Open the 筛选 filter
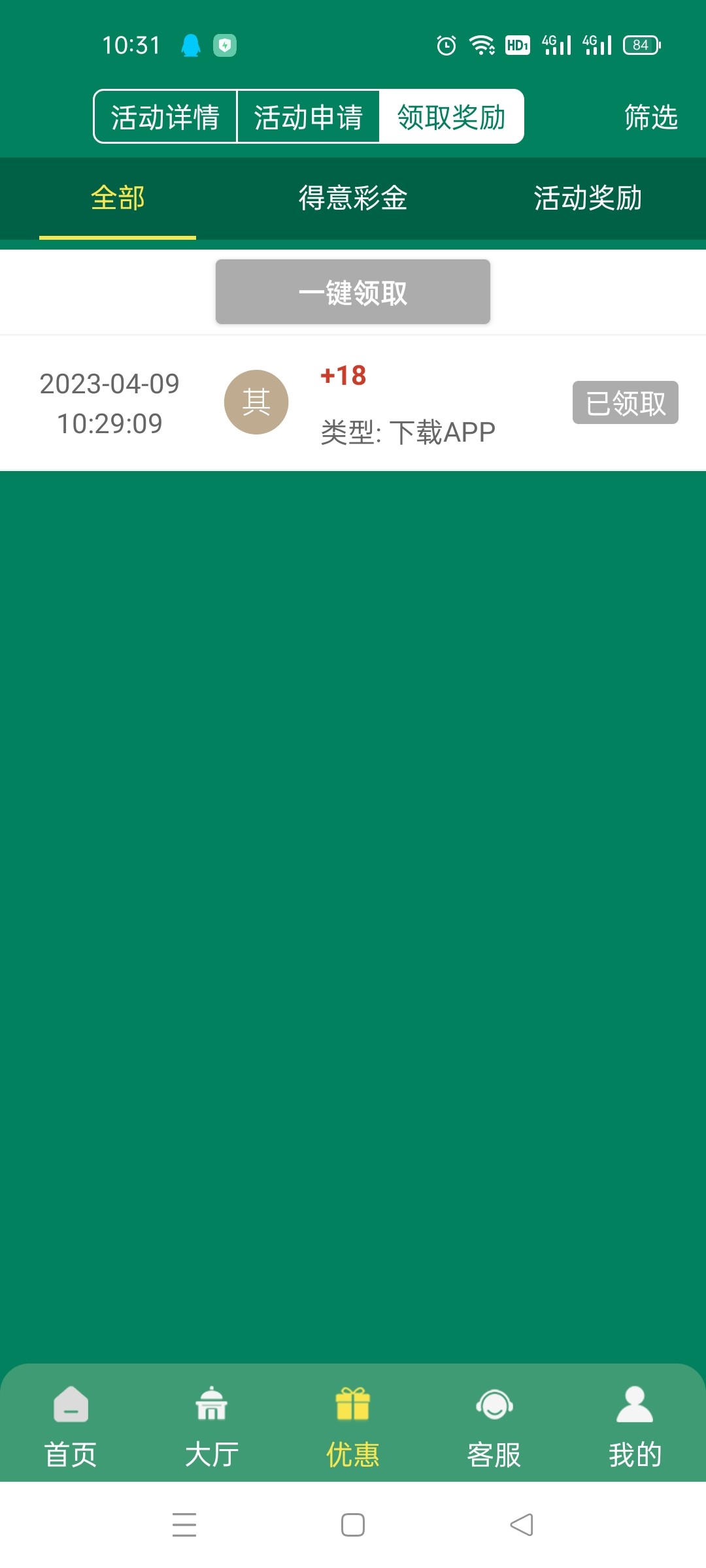Image resolution: width=706 pixels, height=1568 pixels. coord(650,118)
